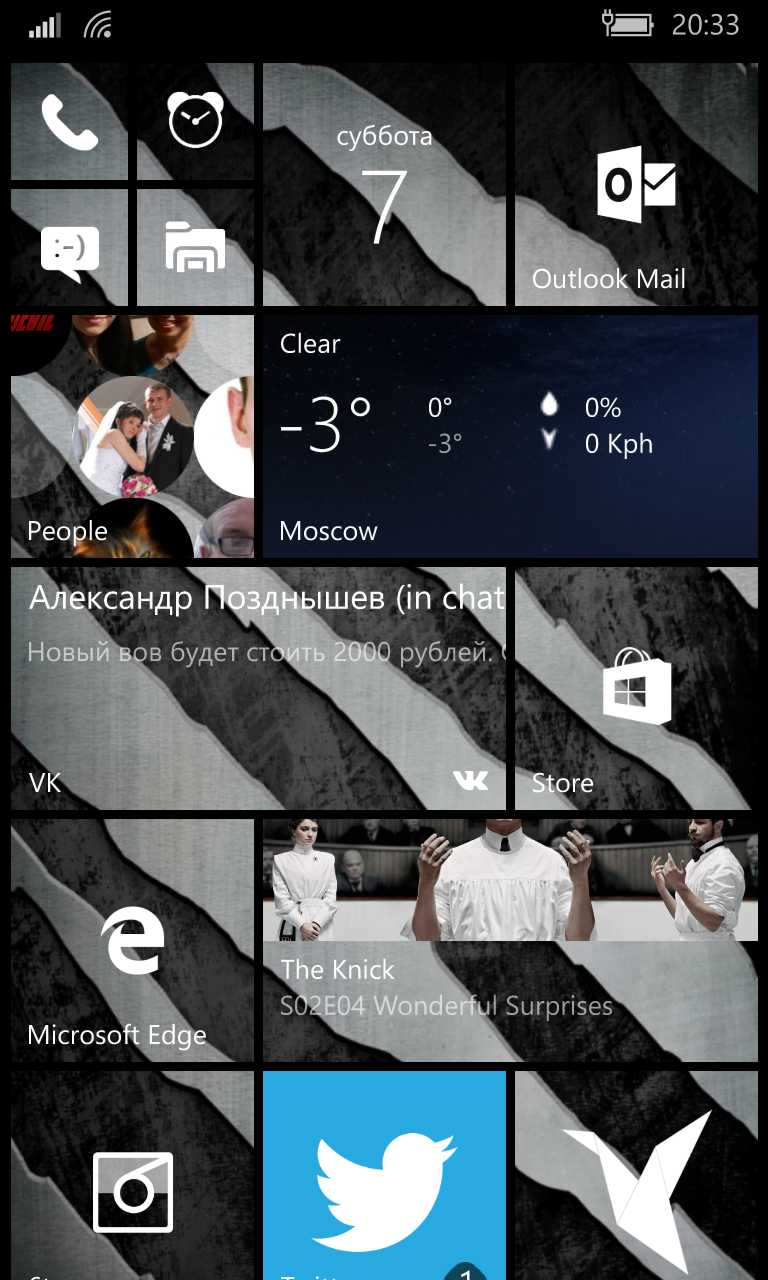Open the Messaging tile
The image size is (768, 1280).
click(69, 248)
